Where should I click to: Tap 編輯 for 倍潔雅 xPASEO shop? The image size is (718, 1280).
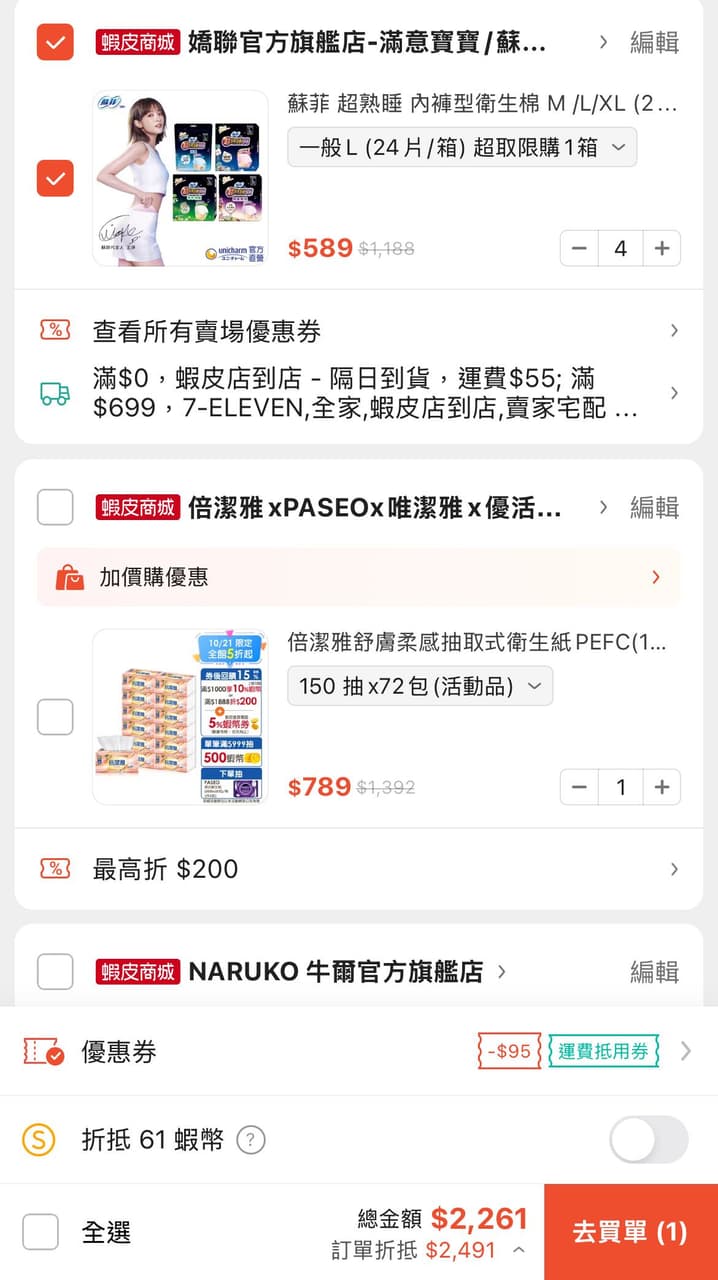click(x=654, y=507)
